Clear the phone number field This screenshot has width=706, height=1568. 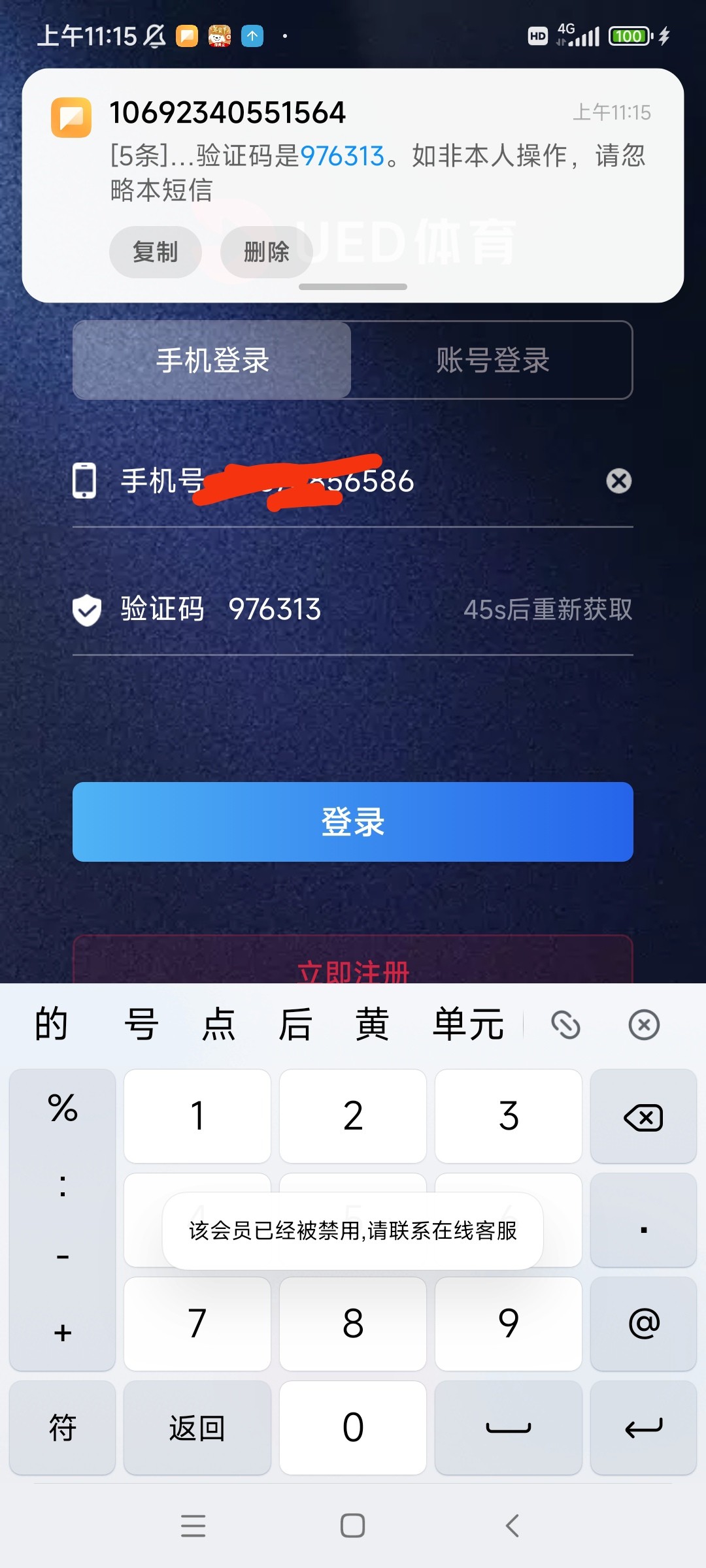tap(618, 481)
